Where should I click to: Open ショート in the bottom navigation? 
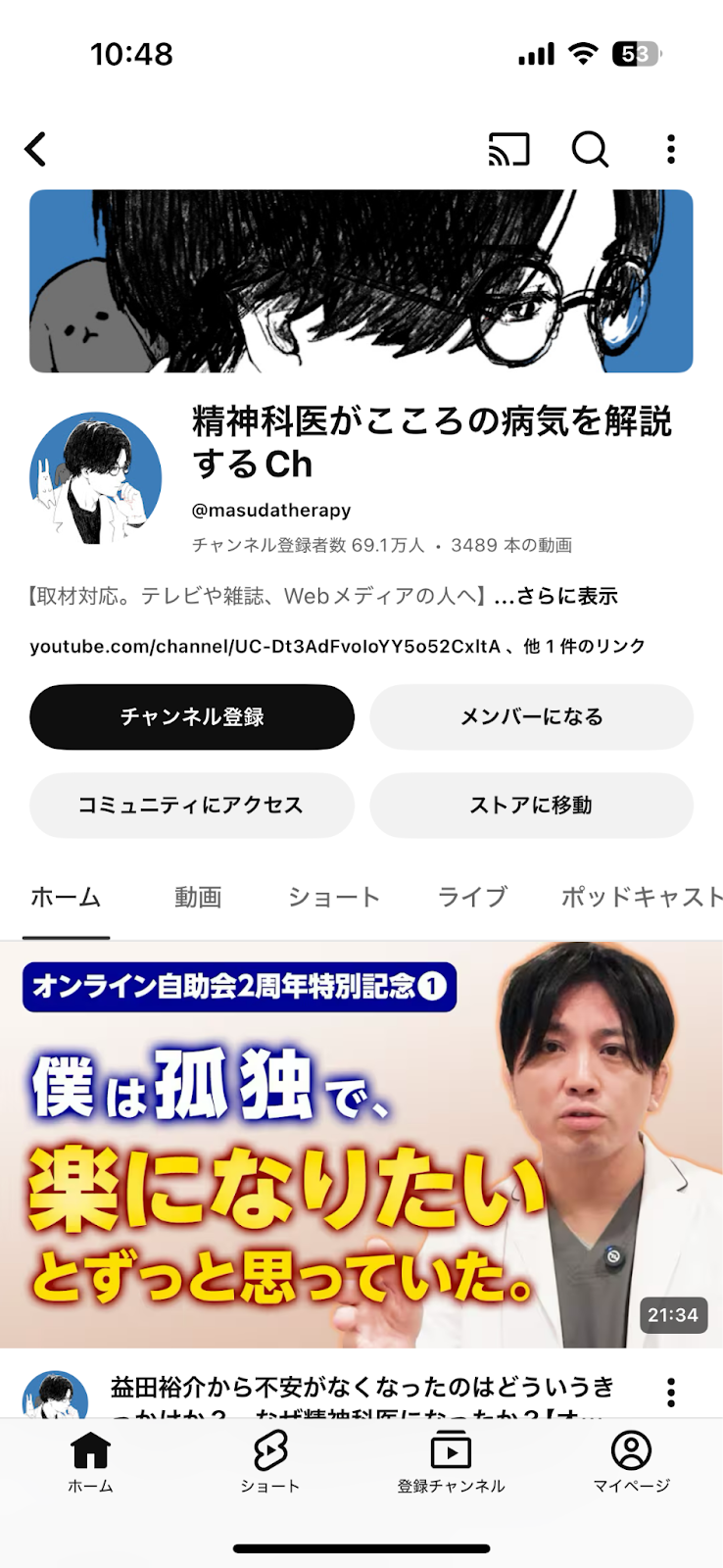[270, 1460]
